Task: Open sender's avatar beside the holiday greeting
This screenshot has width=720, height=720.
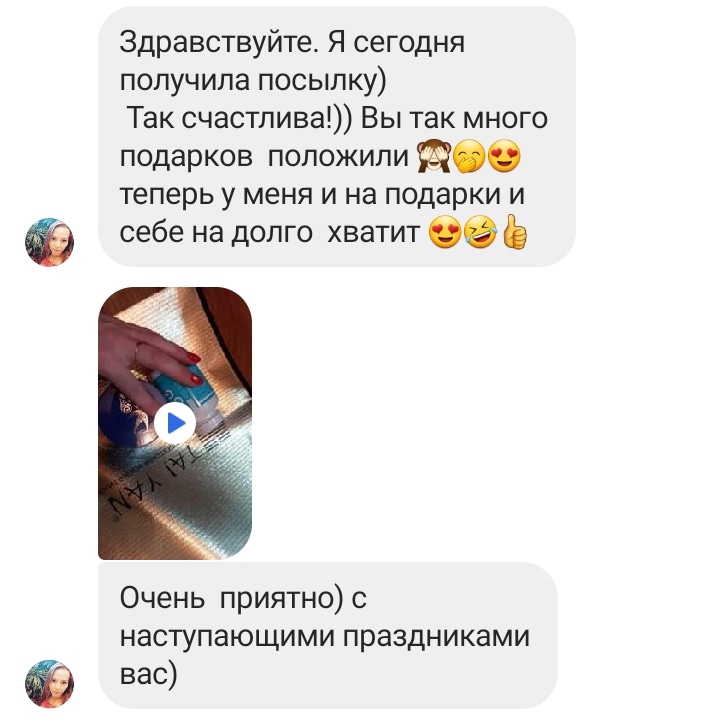Action: [x=49, y=684]
